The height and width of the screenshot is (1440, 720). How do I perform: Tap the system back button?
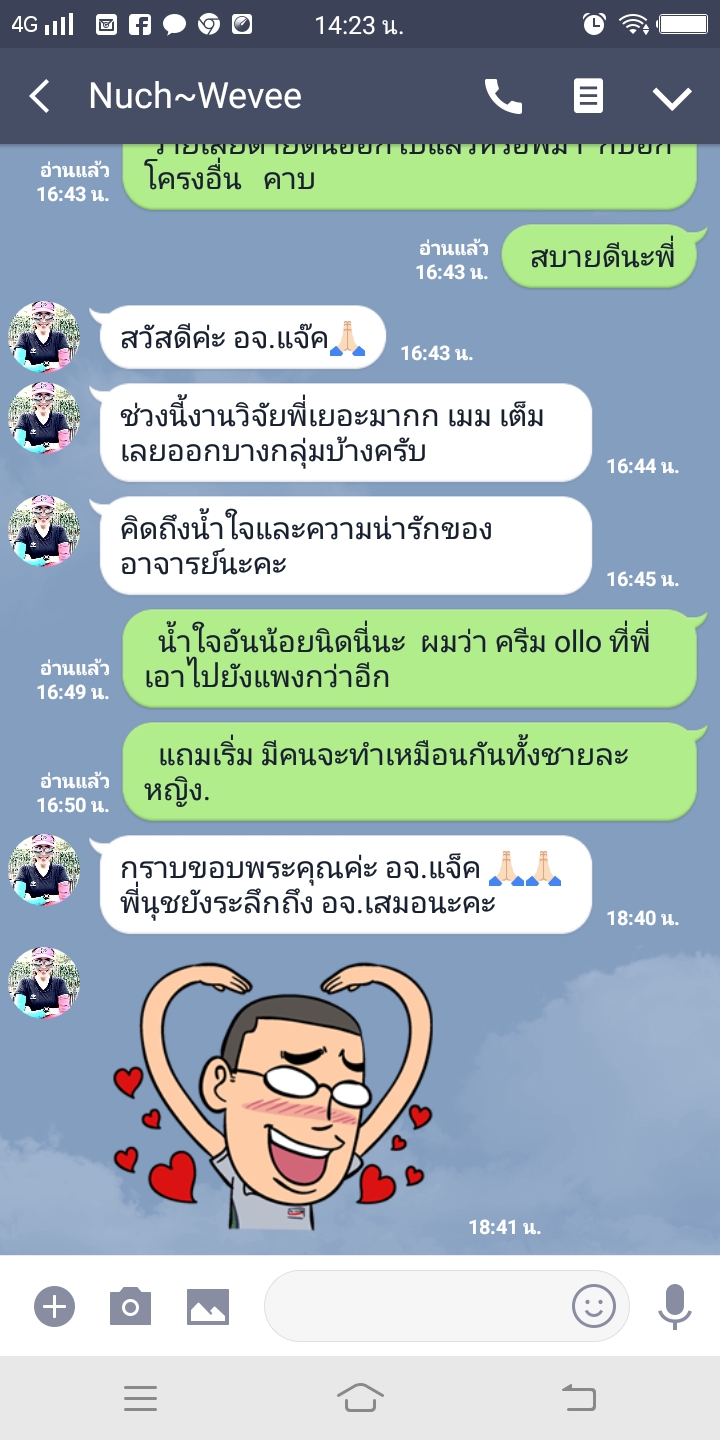[x=579, y=1398]
